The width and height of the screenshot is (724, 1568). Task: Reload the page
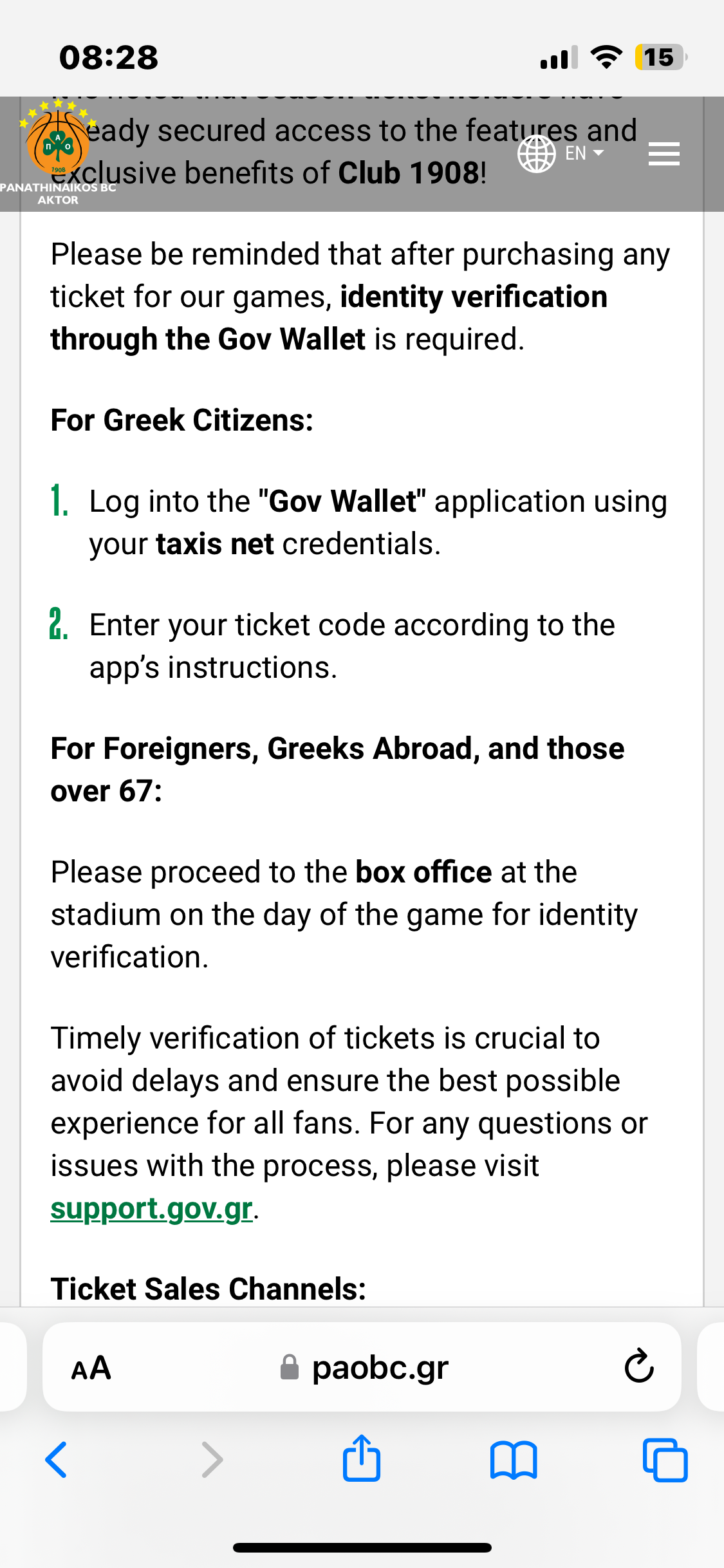638,1367
